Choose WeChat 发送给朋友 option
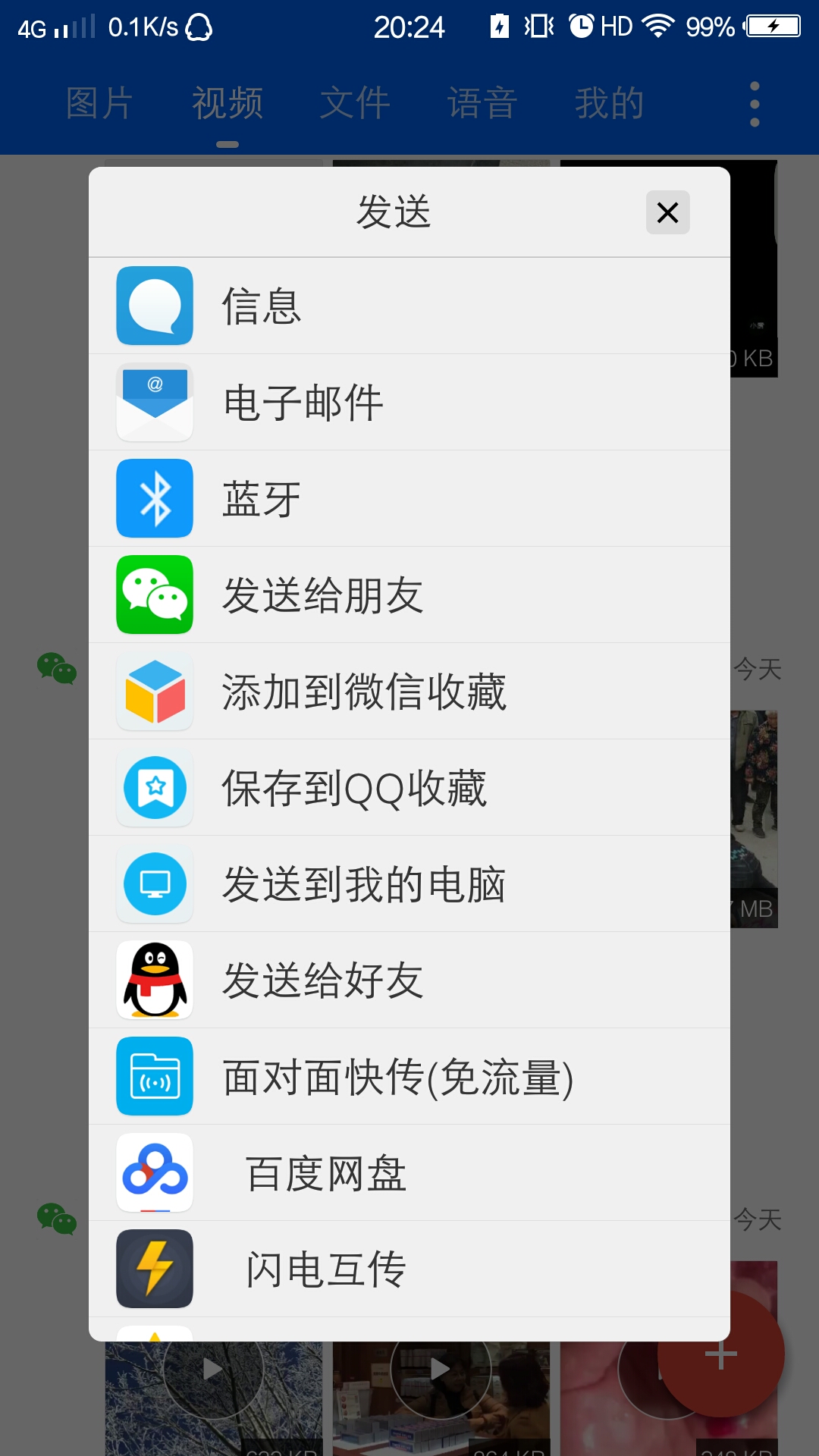Image resolution: width=819 pixels, height=1456 pixels. coord(409,595)
